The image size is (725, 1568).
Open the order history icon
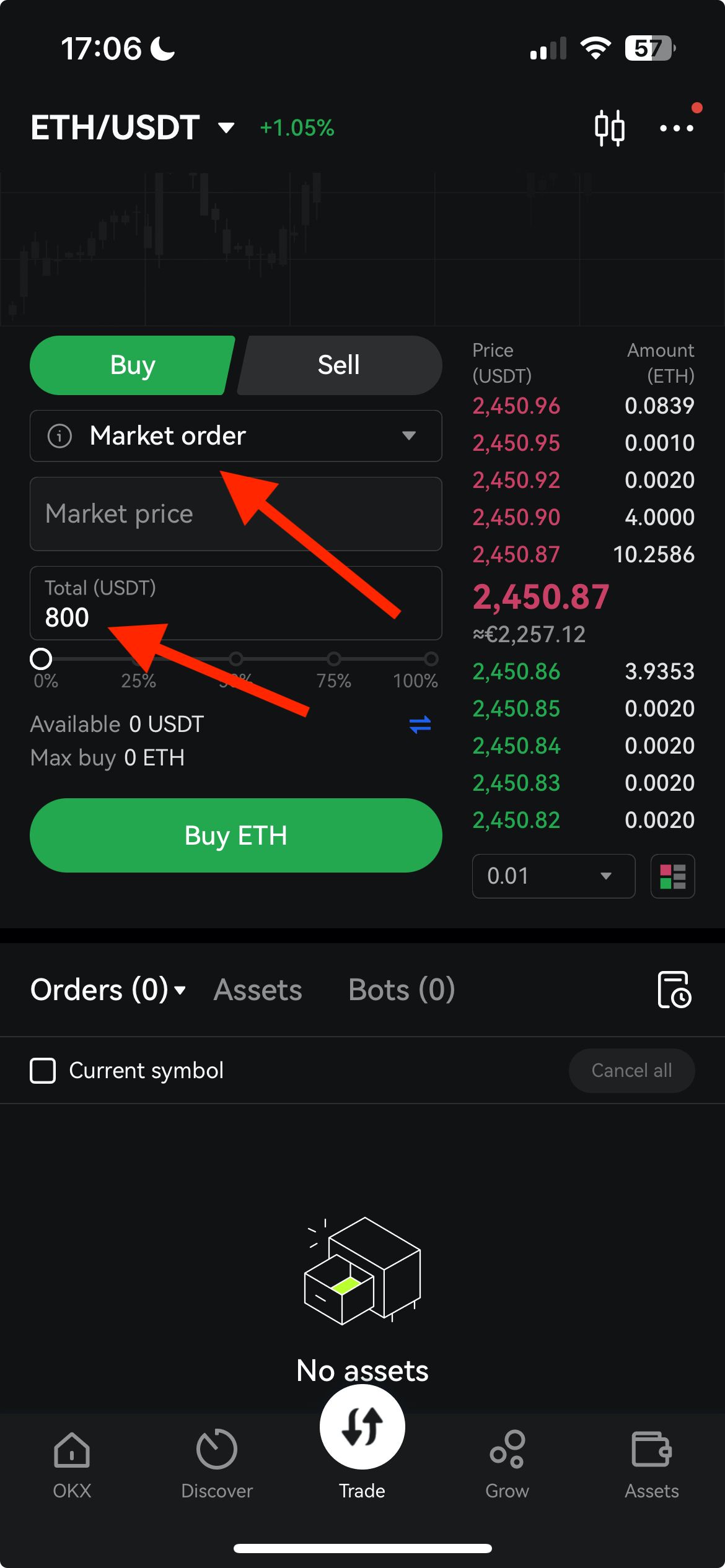tap(674, 990)
